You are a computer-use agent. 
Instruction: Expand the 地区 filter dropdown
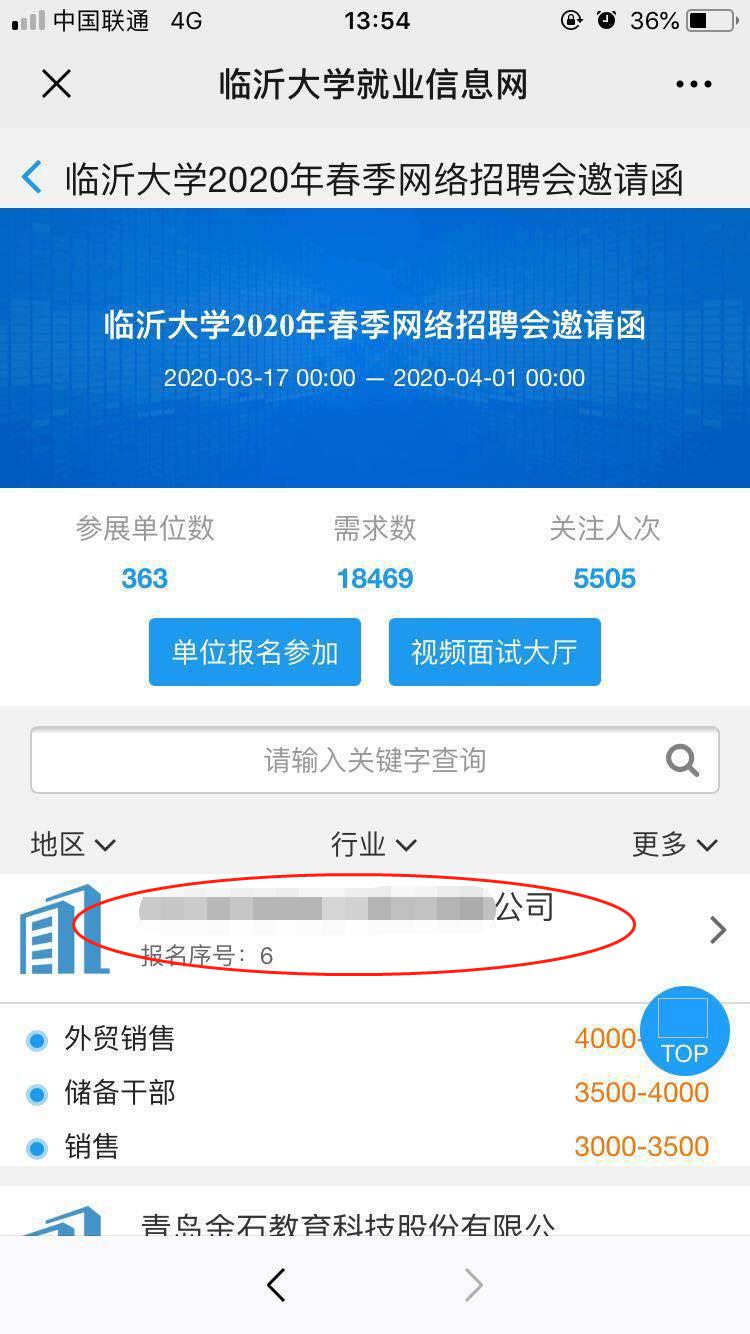click(73, 844)
